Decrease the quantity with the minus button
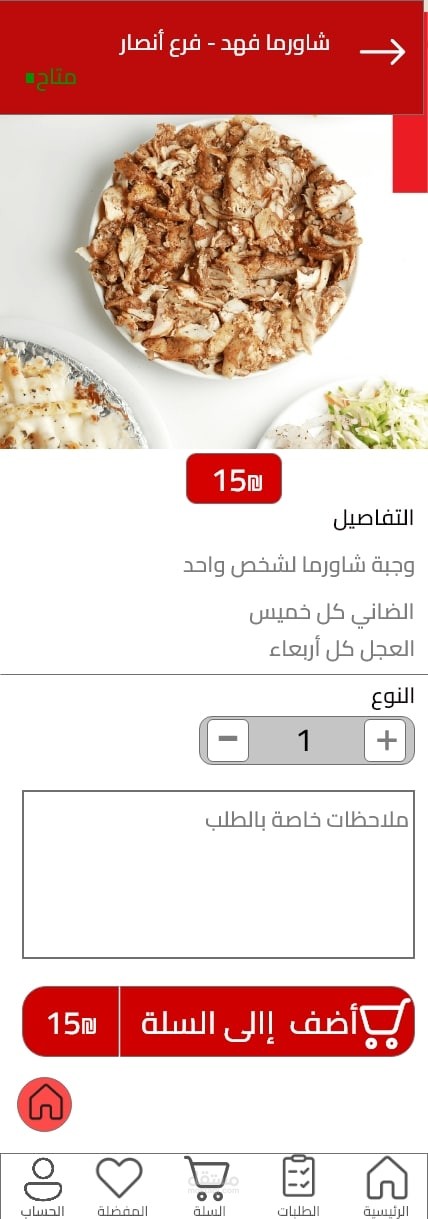Image resolution: width=428 pixels, height=1219 pixels. pyautogui.click(x=228, y=741)
